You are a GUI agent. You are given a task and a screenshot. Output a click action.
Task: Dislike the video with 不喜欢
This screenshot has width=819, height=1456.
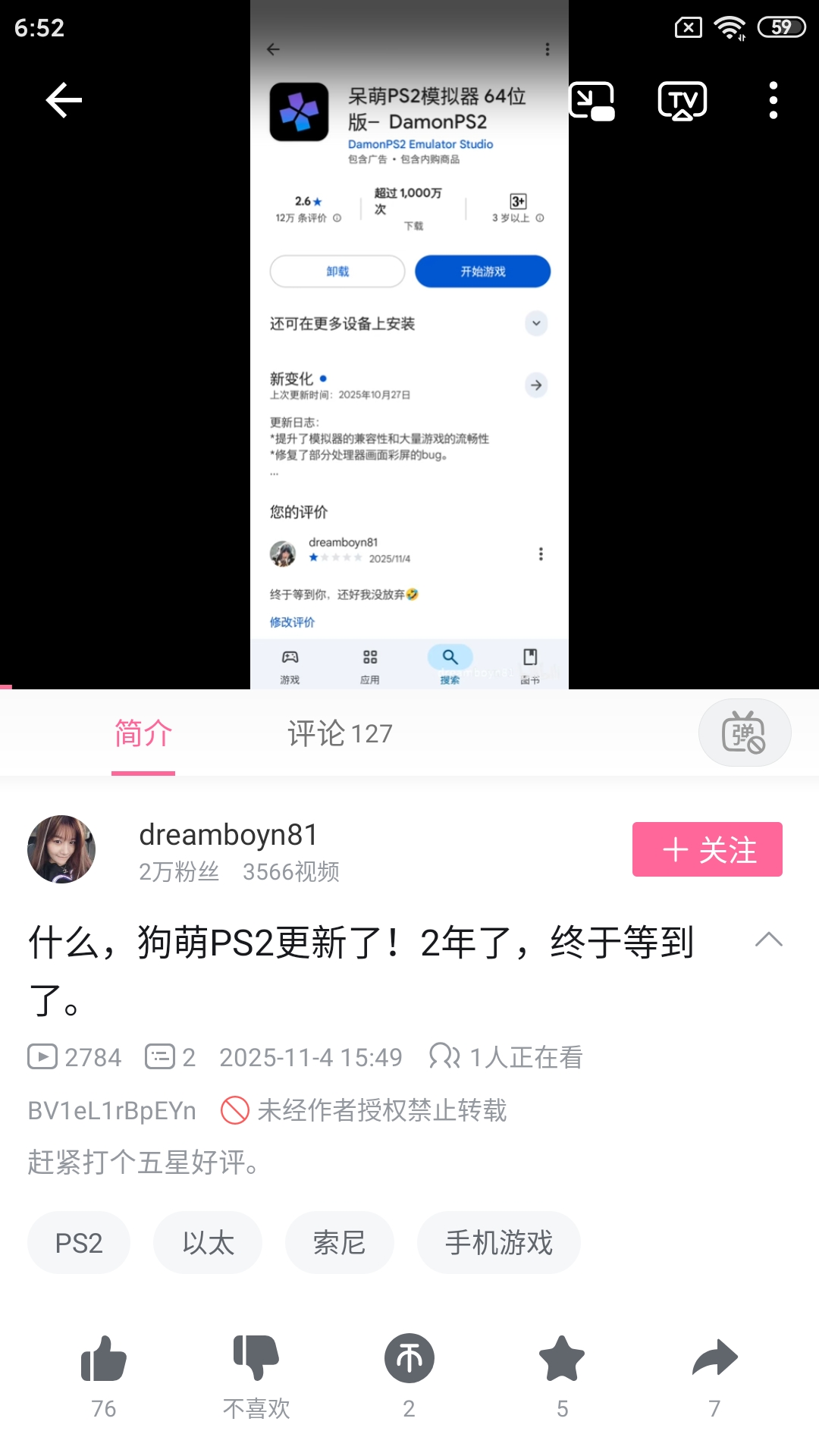(x=256, y=1359)
